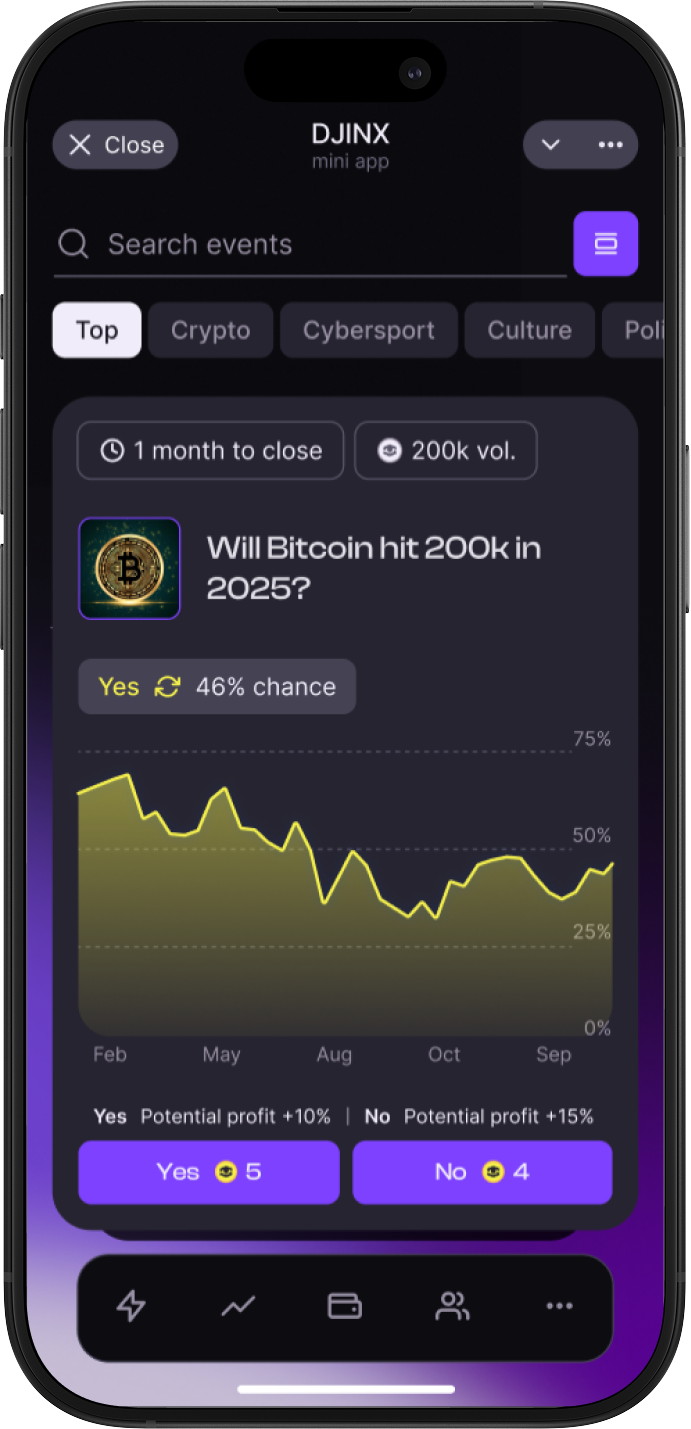
Task: Show Culture events
Action: [x=529, y=330]
